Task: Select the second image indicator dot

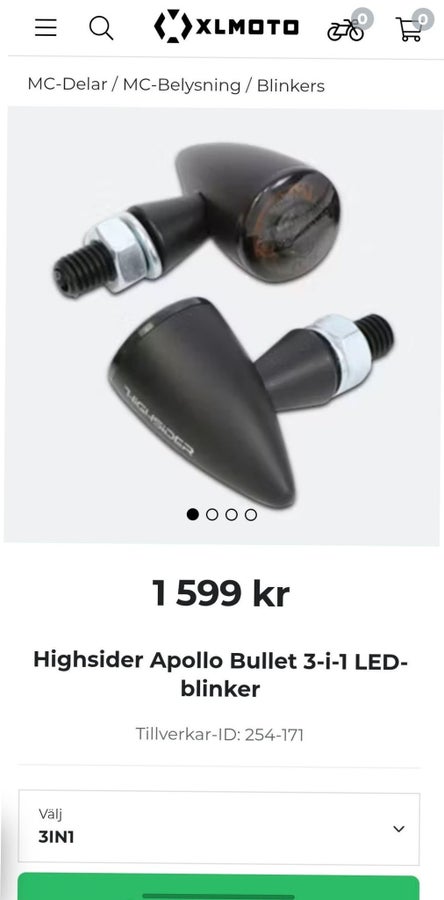Action: pyautogui.click(x=212, y=515)
